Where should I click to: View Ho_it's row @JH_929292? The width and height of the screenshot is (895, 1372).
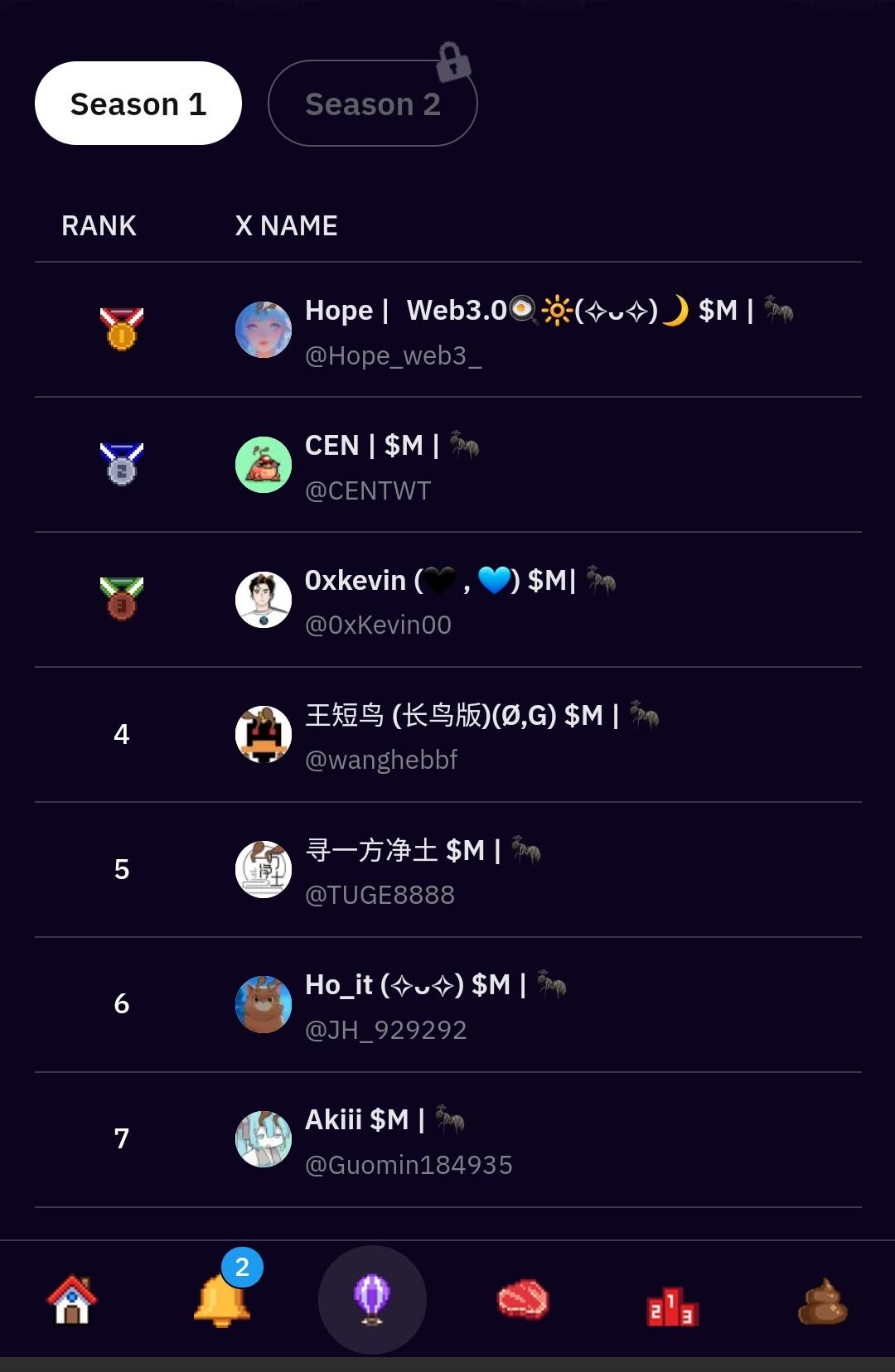447,1006
